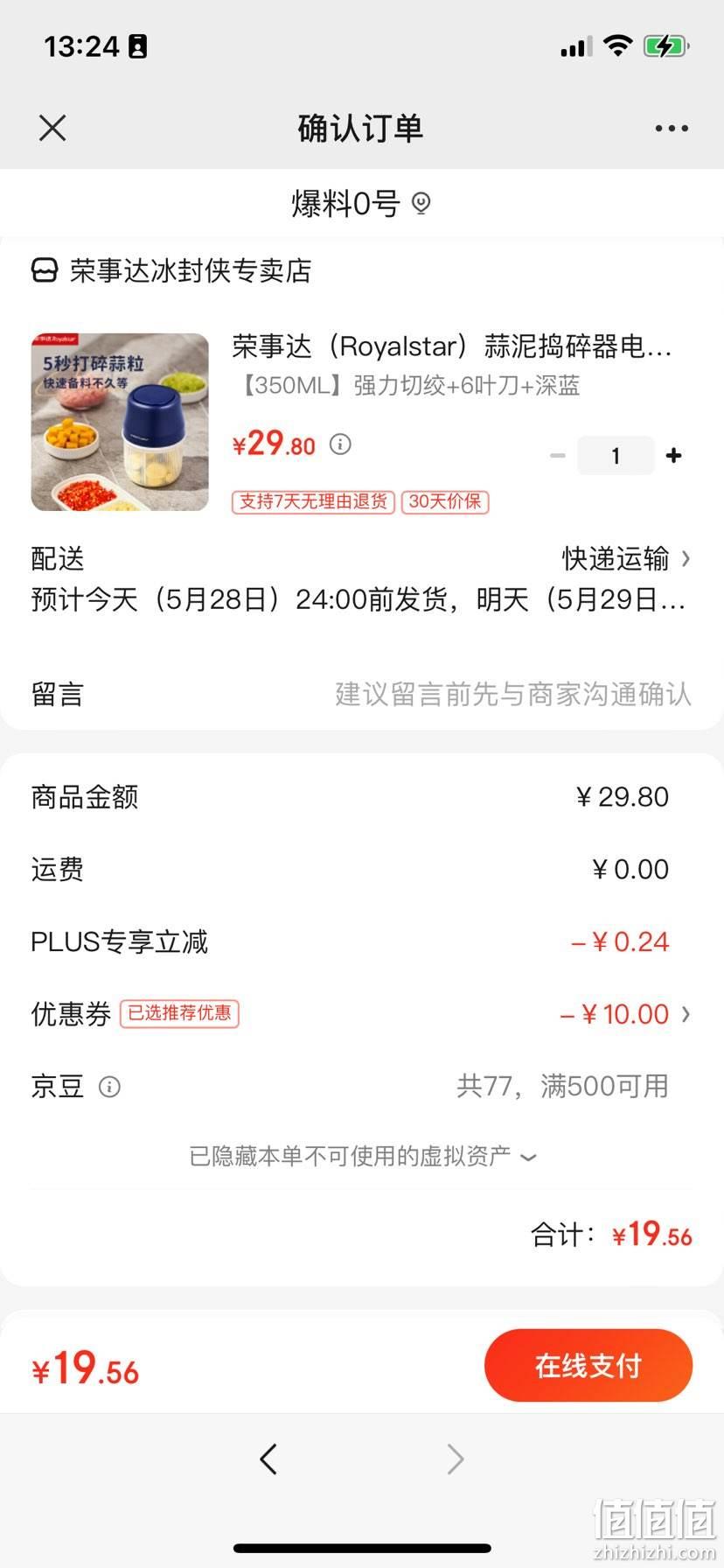Open the three-dot overflow menu
724x1568 pixels.
(x=672, y=128)
